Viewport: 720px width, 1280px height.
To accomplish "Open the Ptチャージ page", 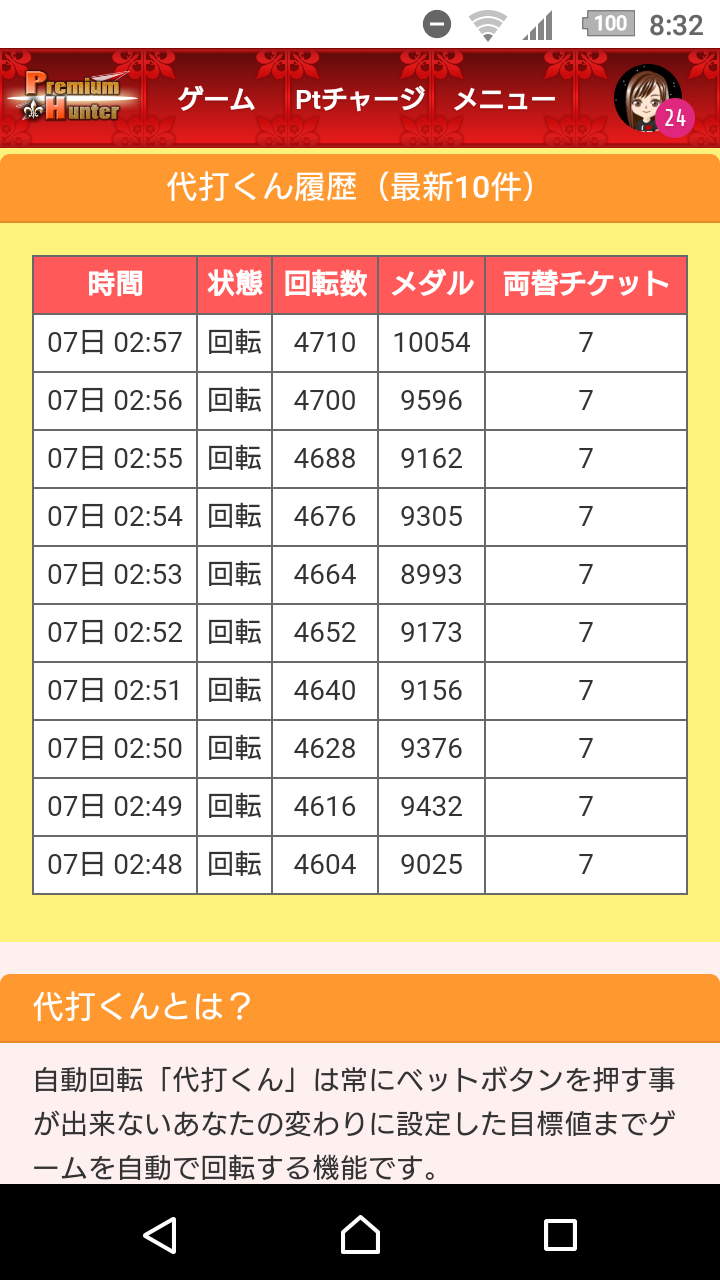I will pos(360,99).
